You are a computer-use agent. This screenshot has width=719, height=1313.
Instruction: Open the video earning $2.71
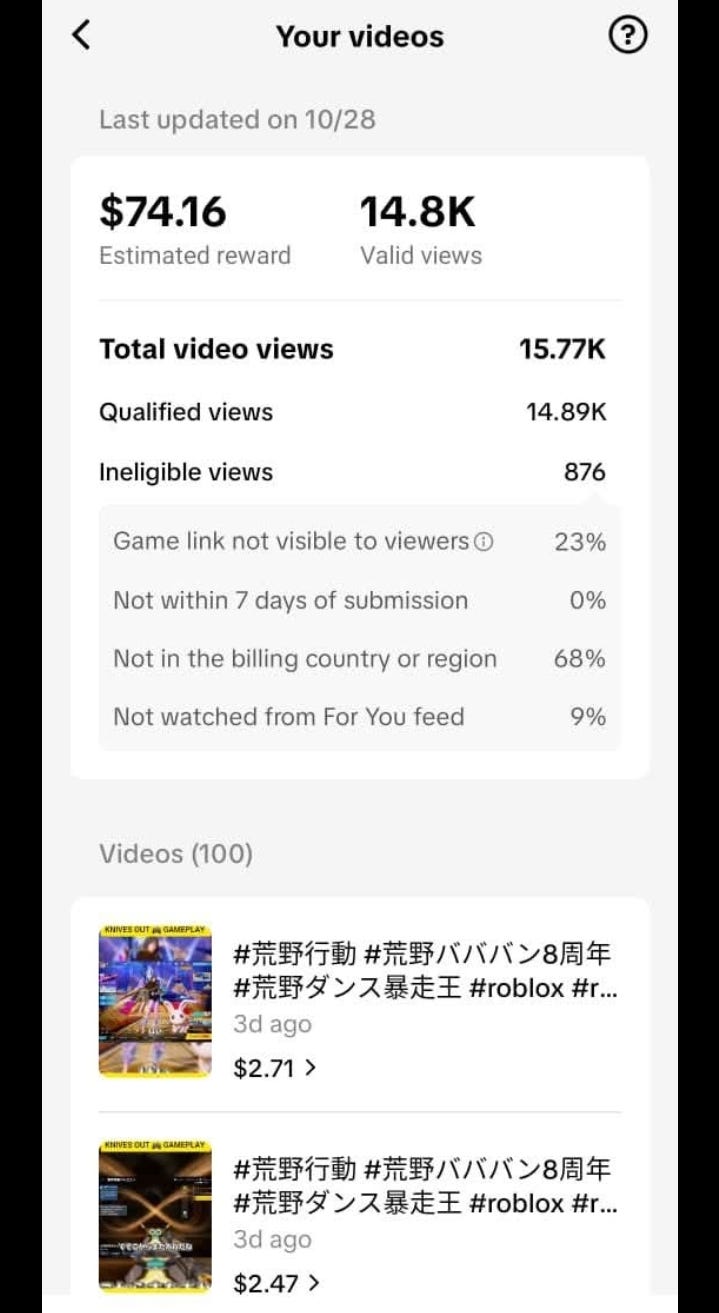(x=360, y=1003)
